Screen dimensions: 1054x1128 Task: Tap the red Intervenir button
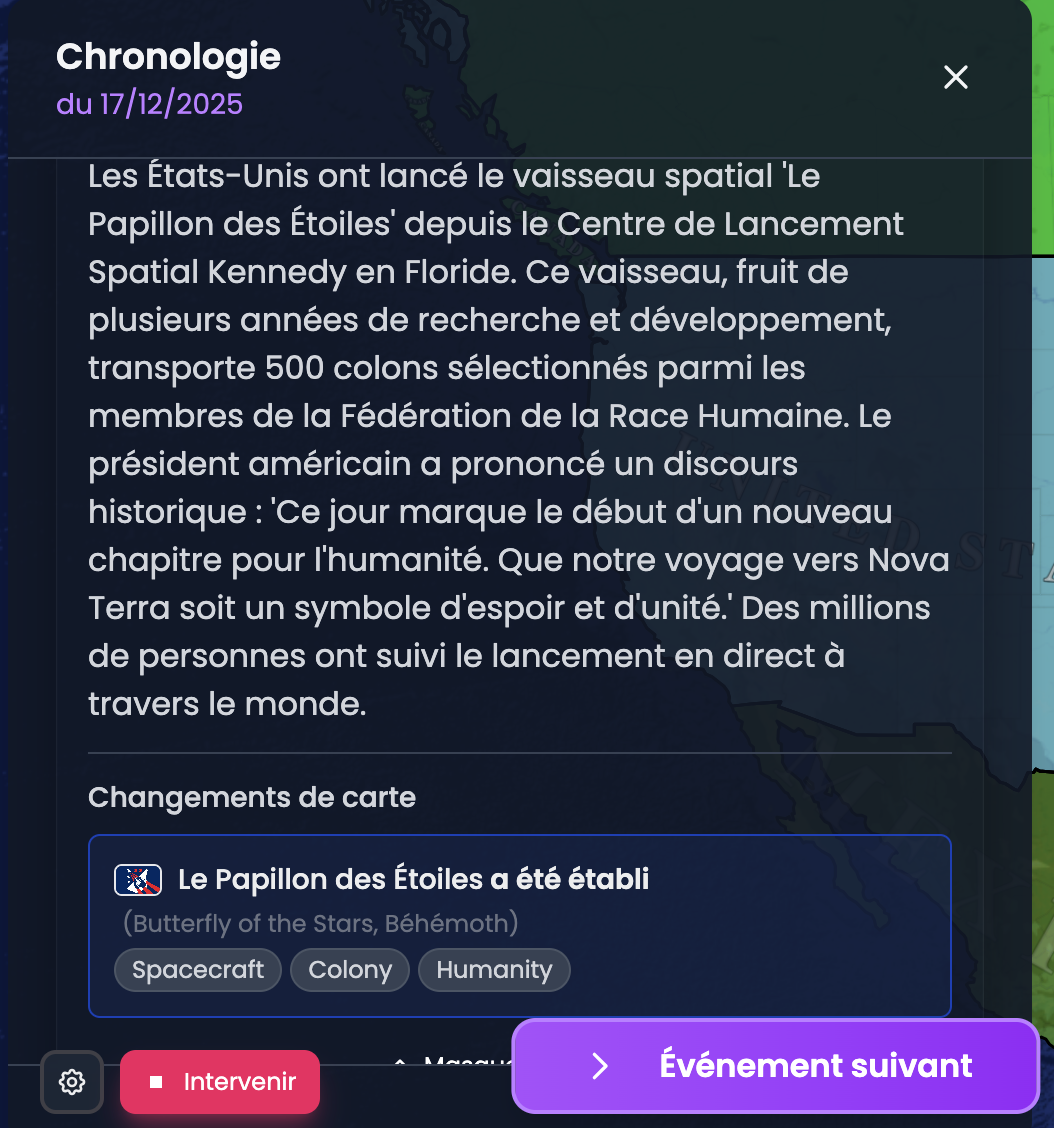click(x=220, y=1082)
